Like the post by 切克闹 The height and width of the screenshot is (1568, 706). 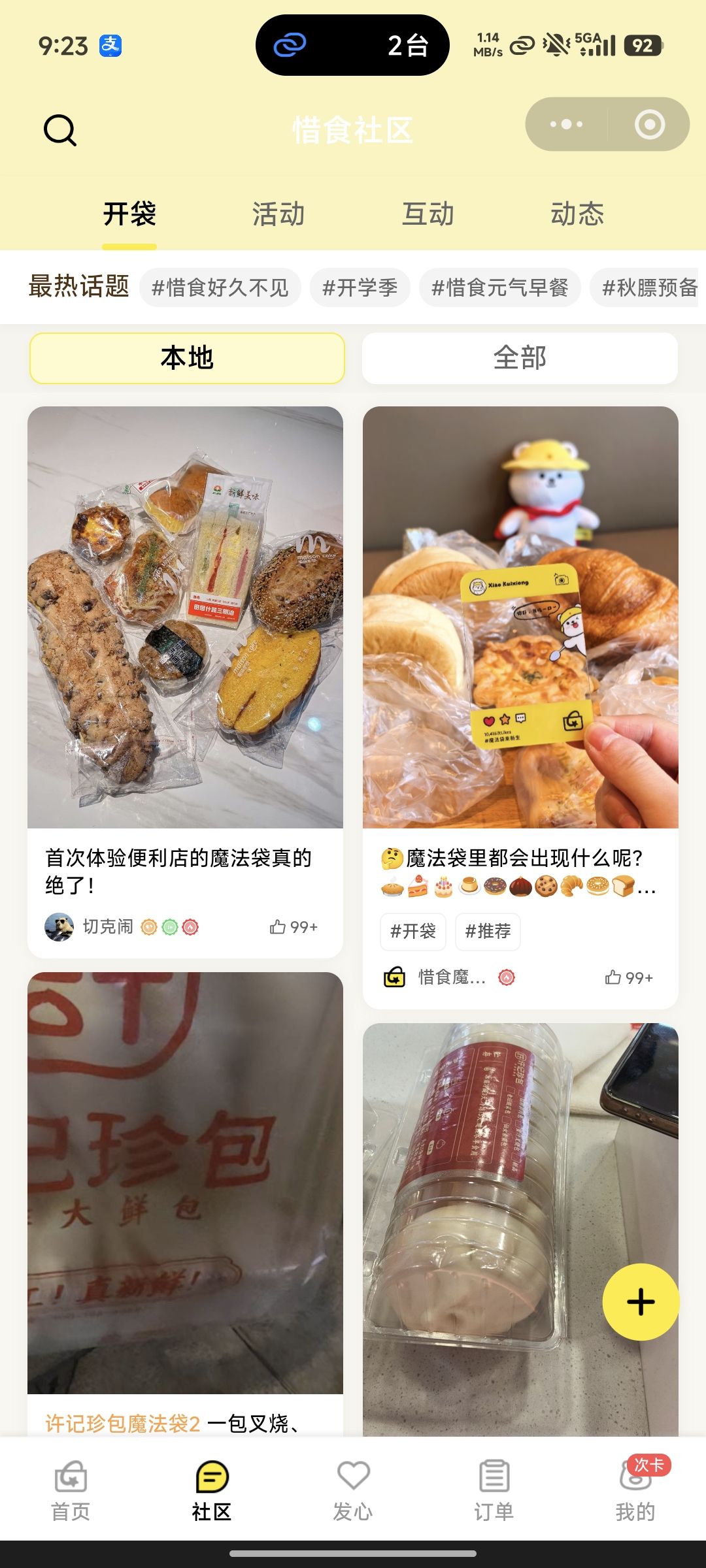pos(294,927)
